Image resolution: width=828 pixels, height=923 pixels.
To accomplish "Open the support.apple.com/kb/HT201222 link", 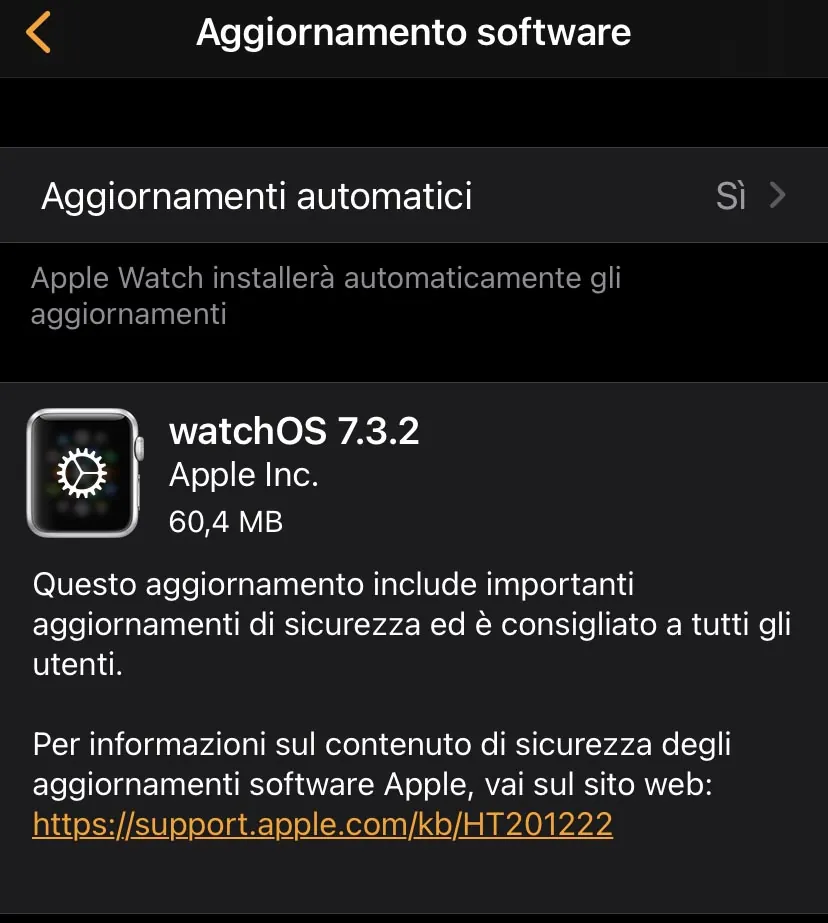I will coord(321,824).
